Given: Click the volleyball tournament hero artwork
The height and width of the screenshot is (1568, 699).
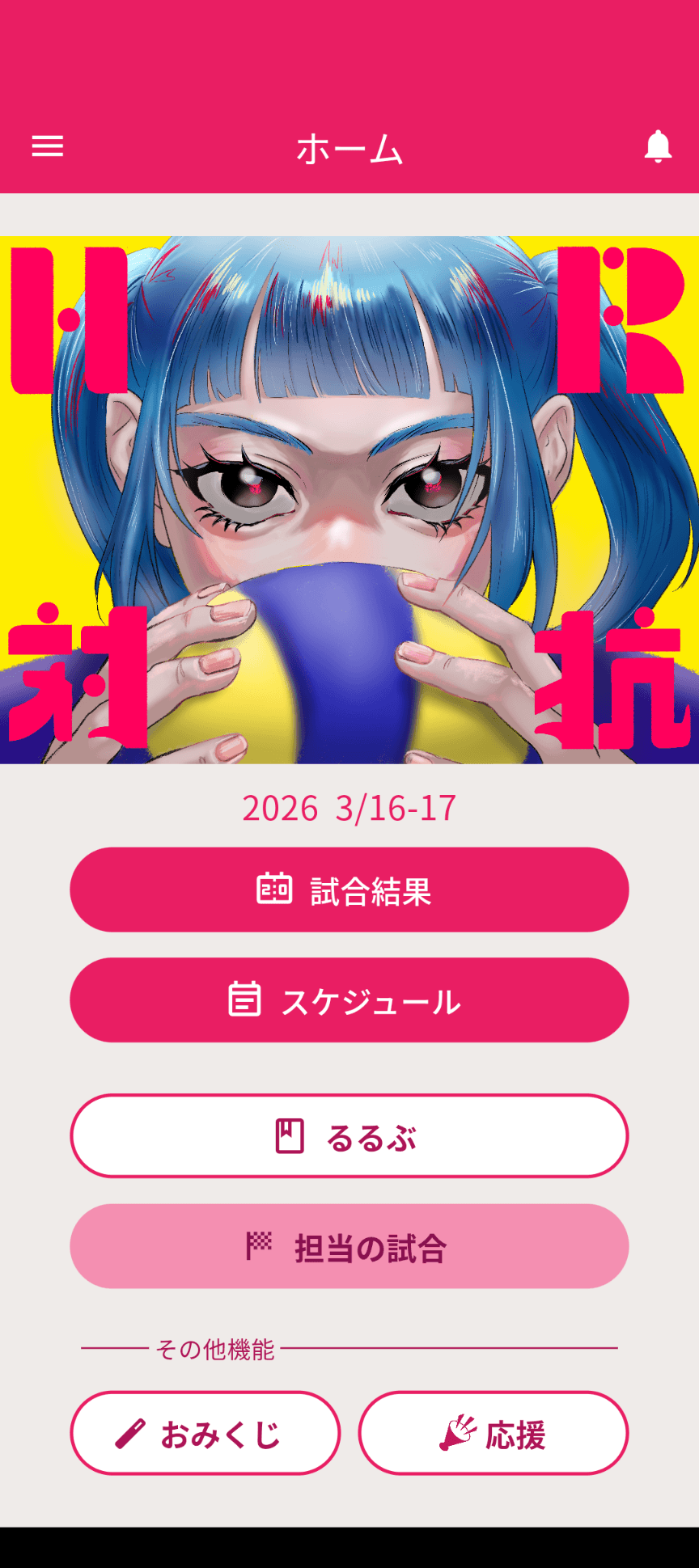Looking at the screenshot, I should point(349,497).
